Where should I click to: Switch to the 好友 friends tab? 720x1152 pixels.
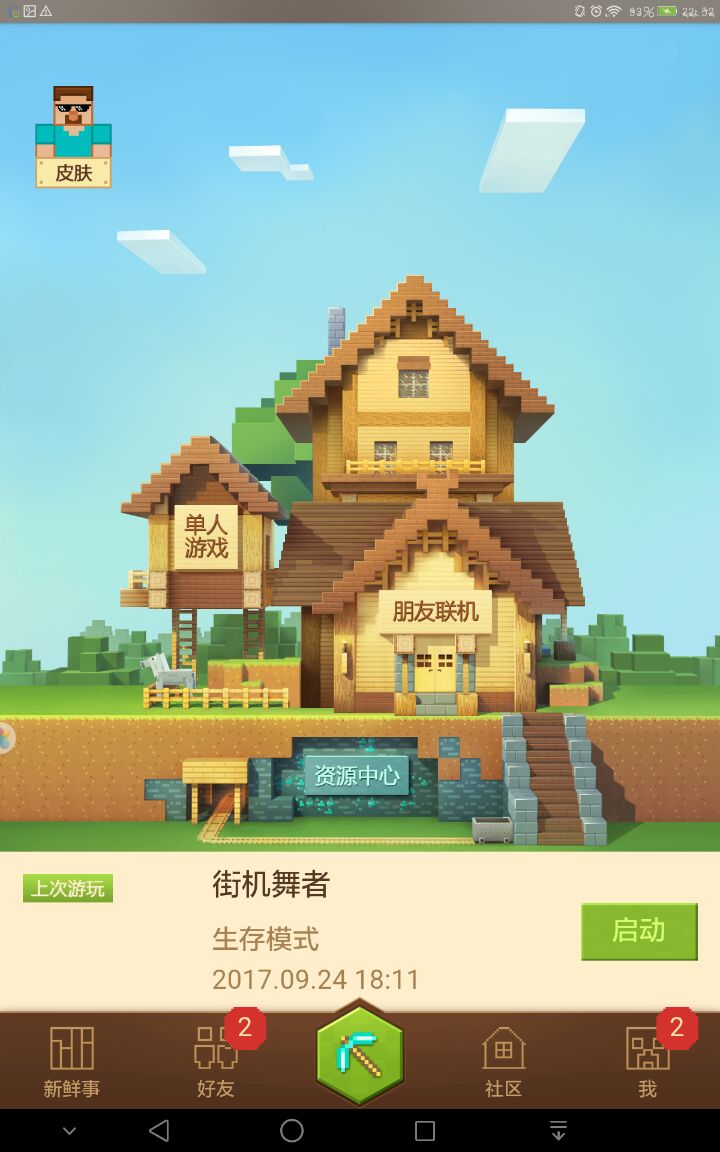click(216, 1062)
